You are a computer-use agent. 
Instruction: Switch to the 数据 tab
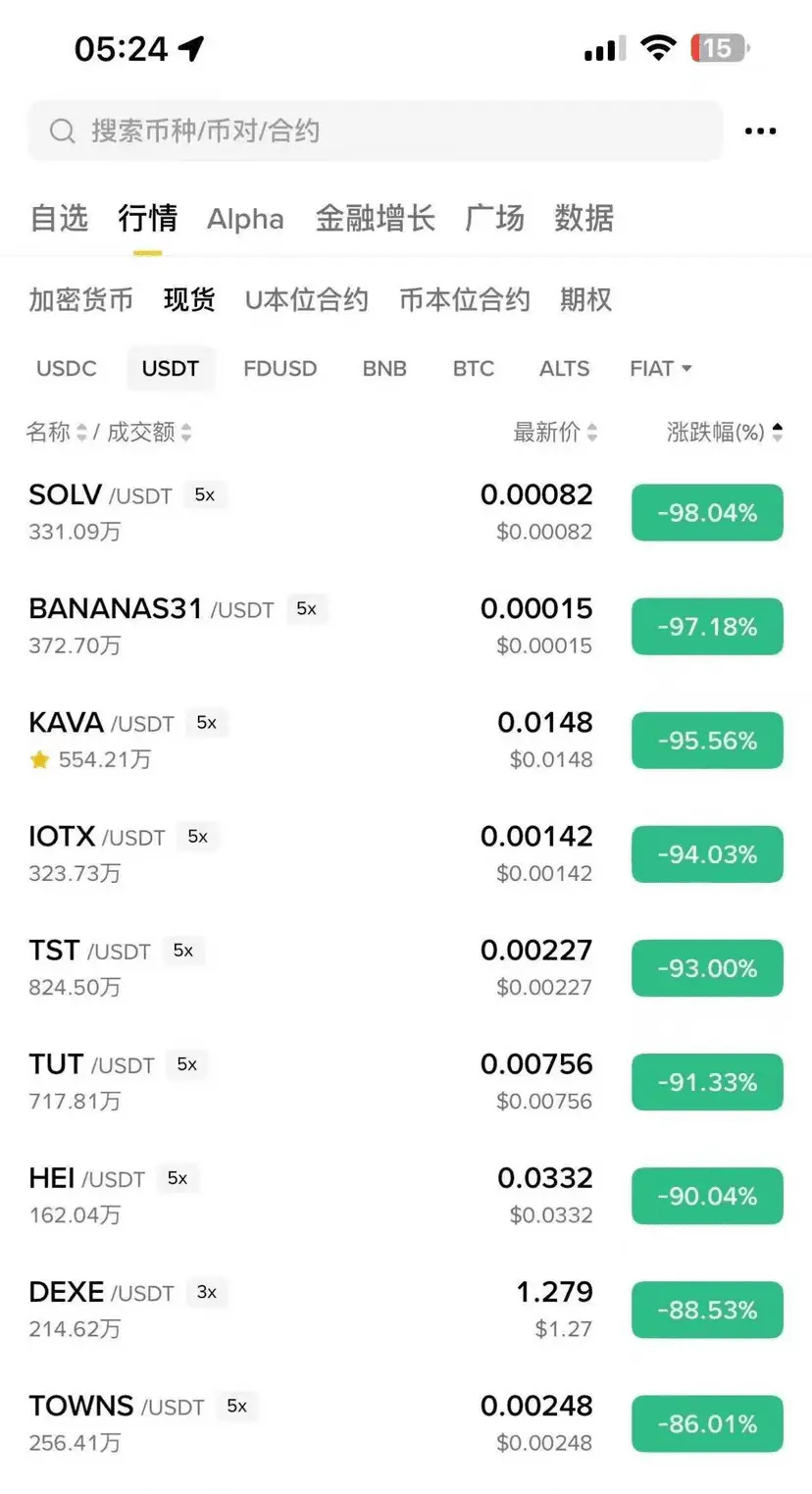[x=584, y=218]
